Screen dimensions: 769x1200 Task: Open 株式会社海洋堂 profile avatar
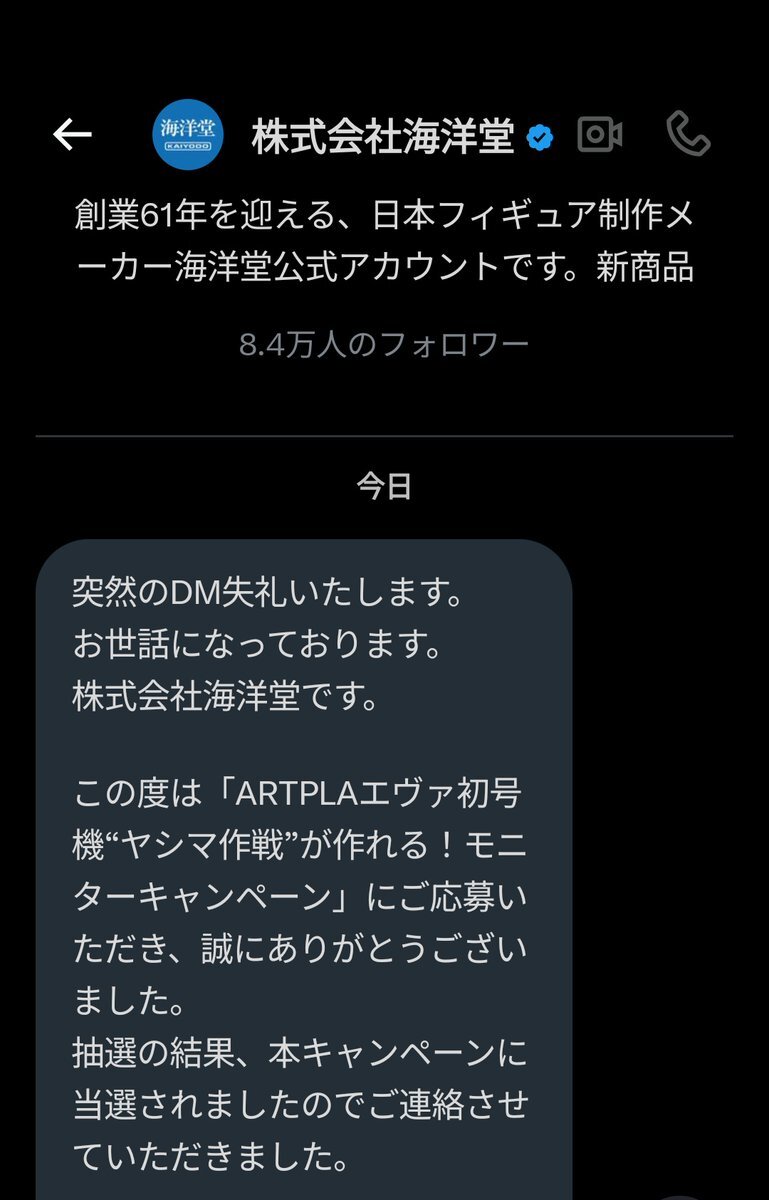(189, 135)
